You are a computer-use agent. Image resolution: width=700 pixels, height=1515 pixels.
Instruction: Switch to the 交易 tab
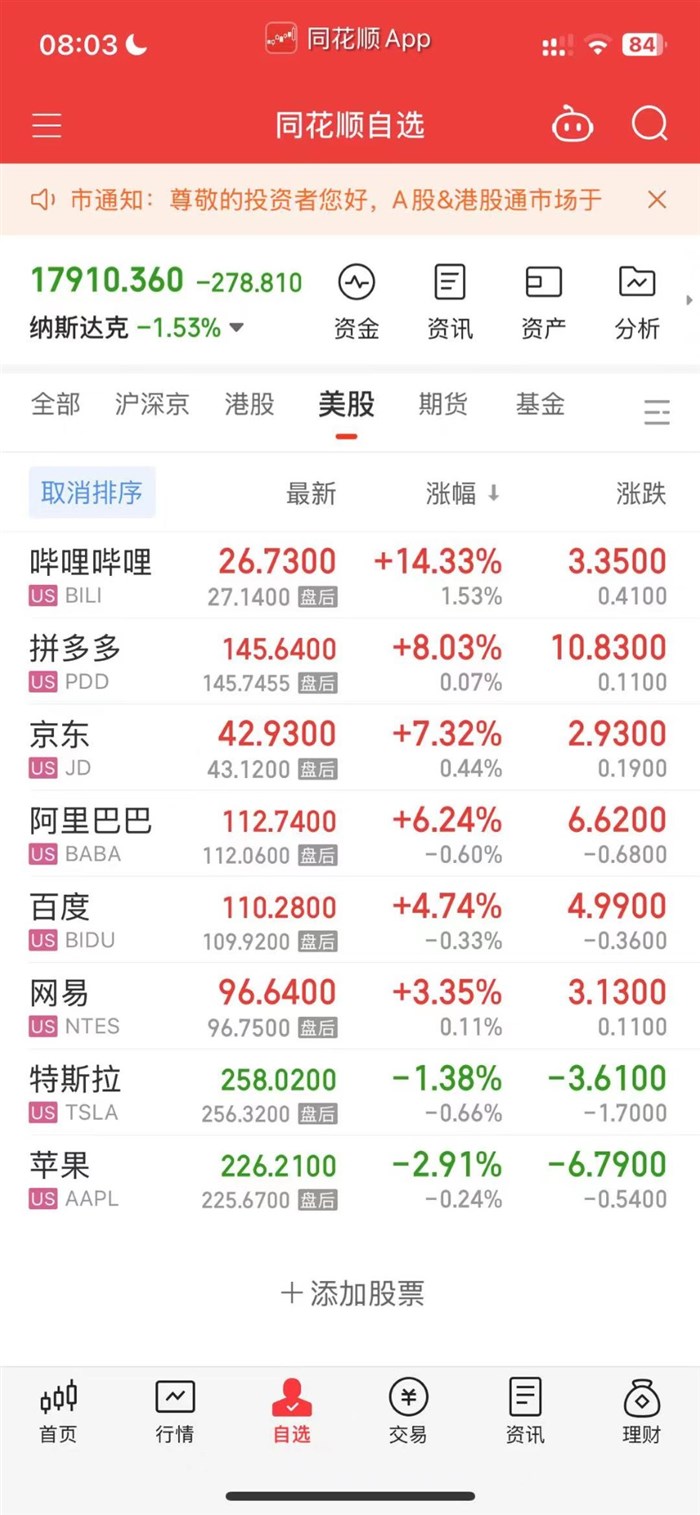[408, 1412]
